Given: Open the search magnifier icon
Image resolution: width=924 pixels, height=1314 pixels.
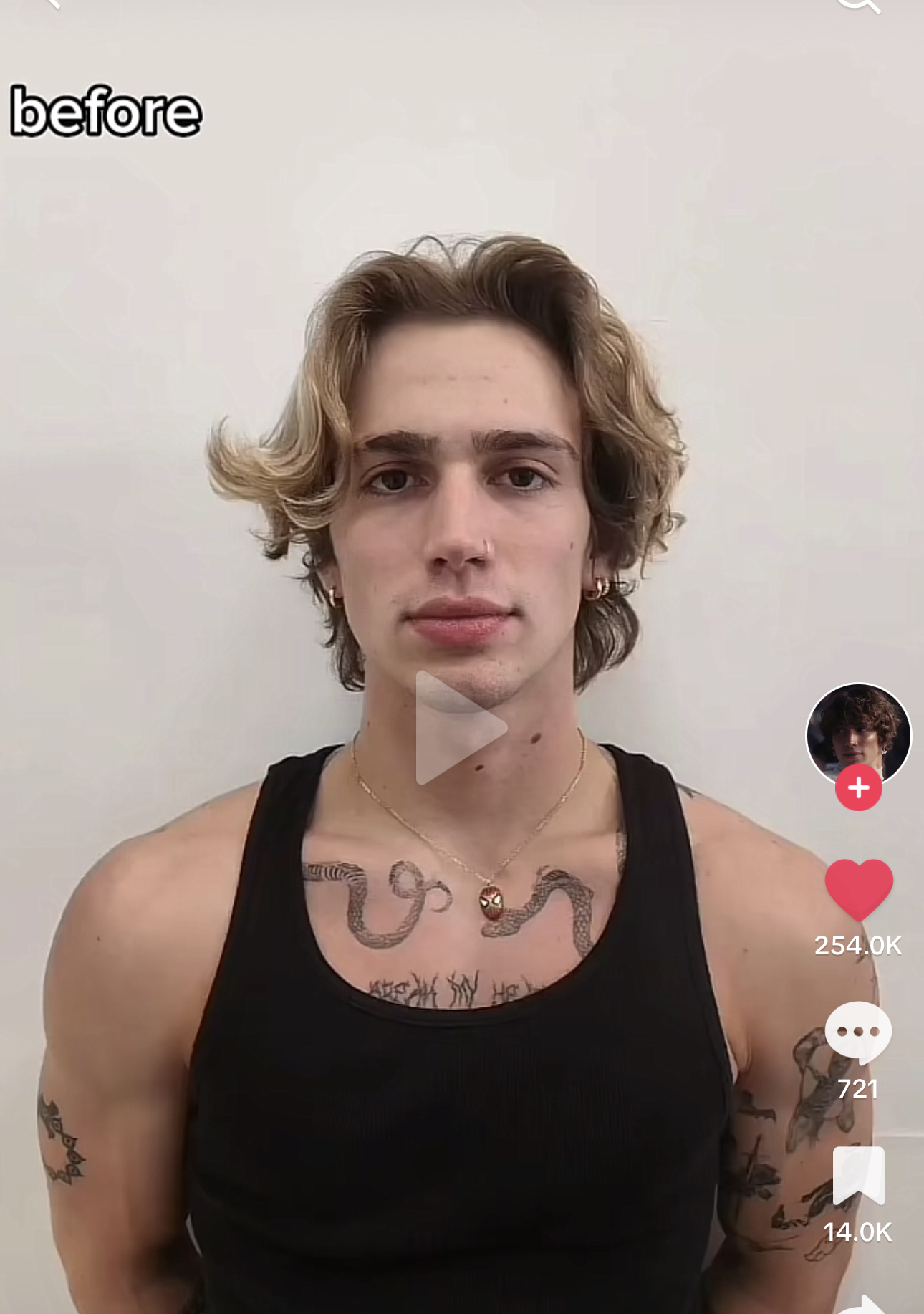Looking at the screenshot, I should point(858,4).
